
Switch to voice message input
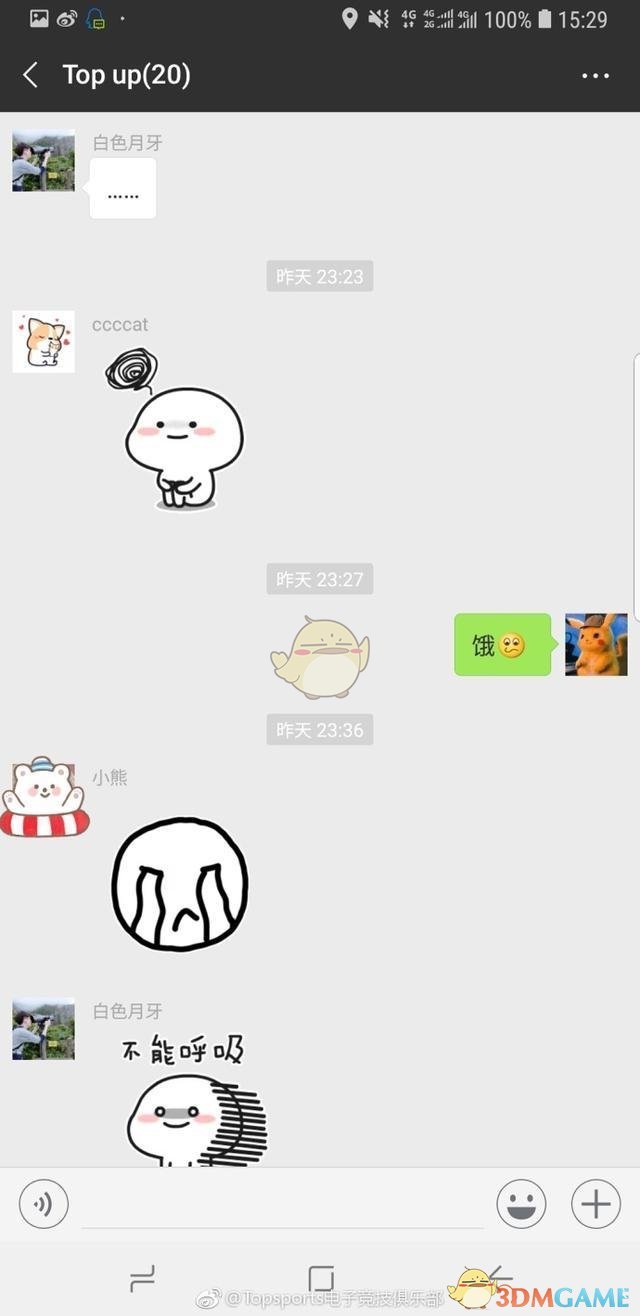tap(44, 1203)
